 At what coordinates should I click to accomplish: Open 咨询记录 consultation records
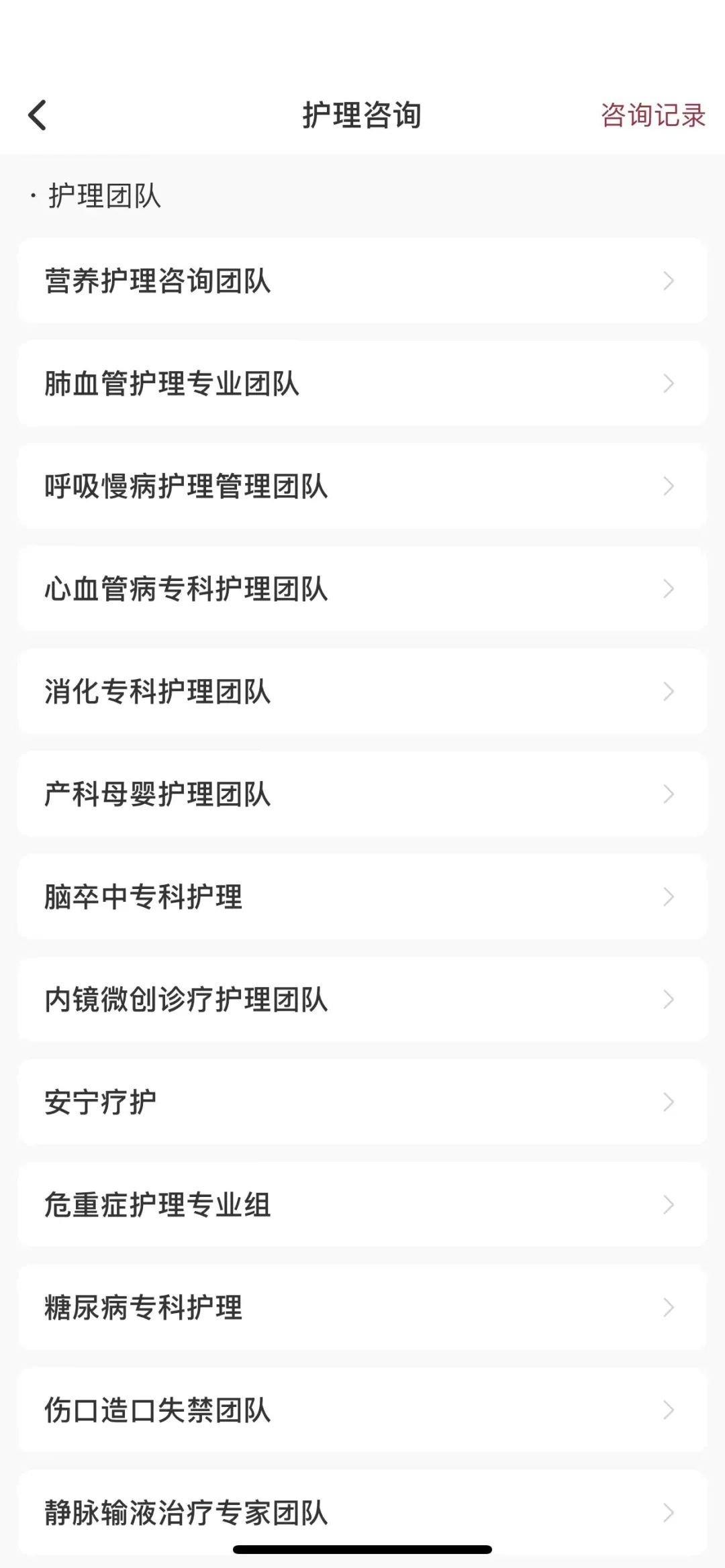click(652, 115)
